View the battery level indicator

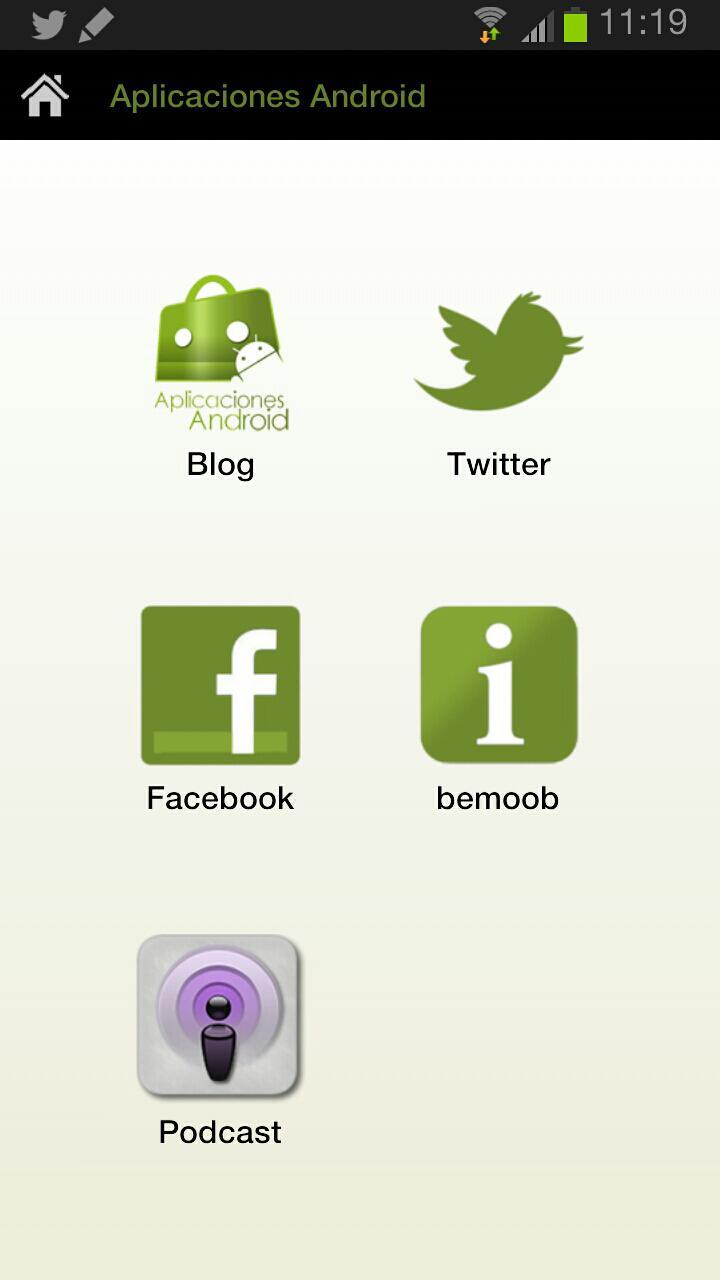pos(575,22)
